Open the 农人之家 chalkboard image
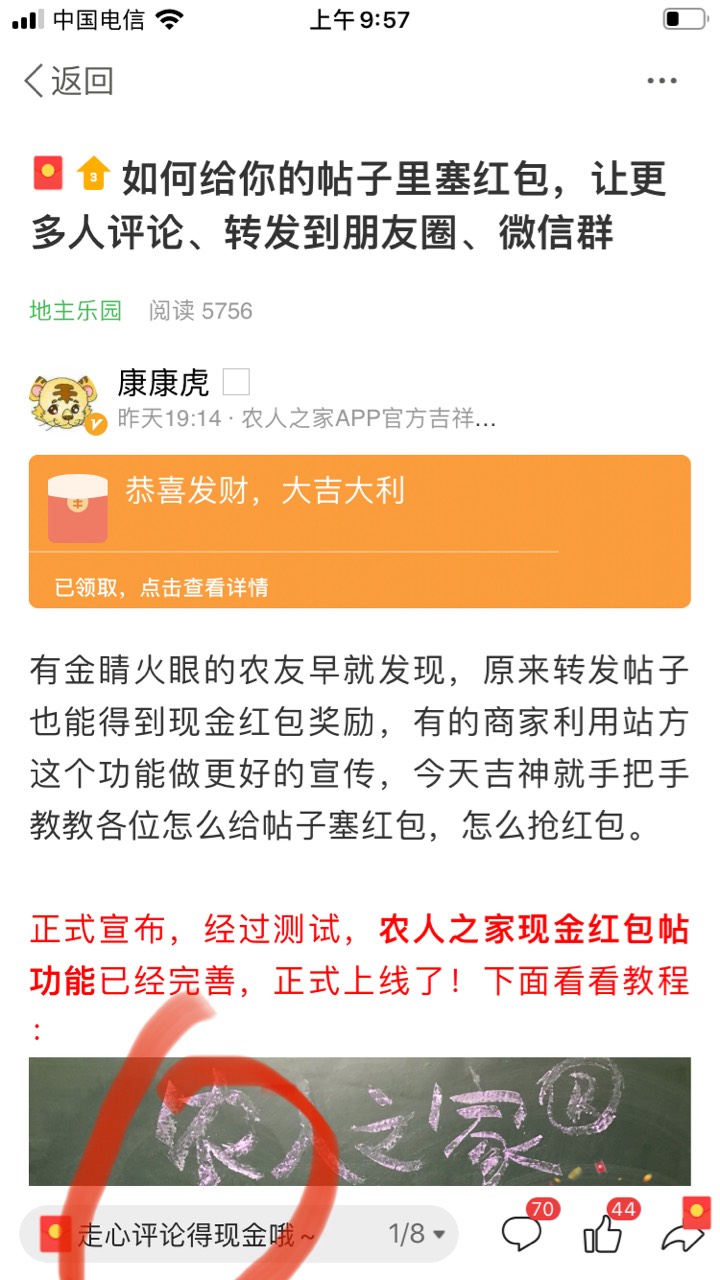Viewport: 720px width, 1280px height. [x=360, y=1121]
